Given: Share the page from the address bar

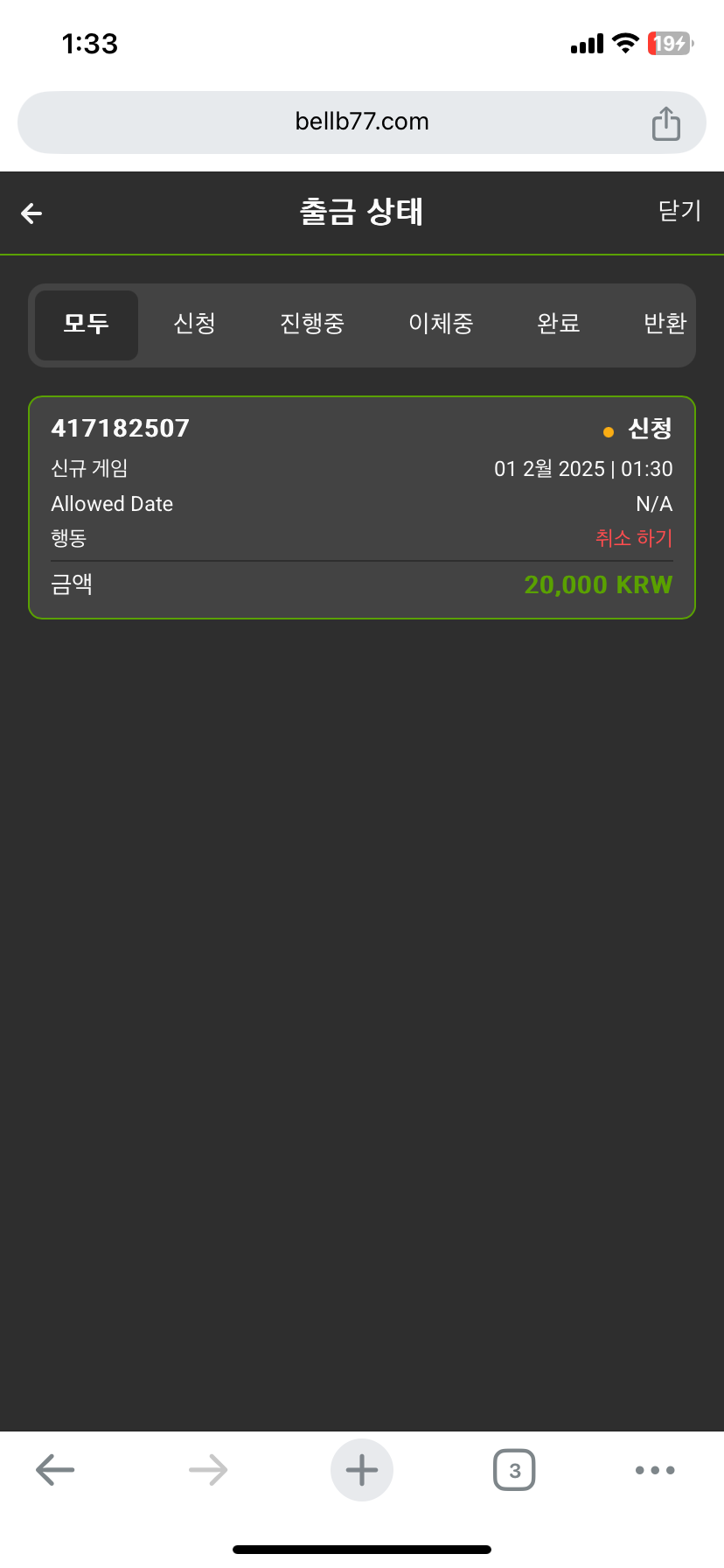Looking at the screenshot, I should click(665, 123).
